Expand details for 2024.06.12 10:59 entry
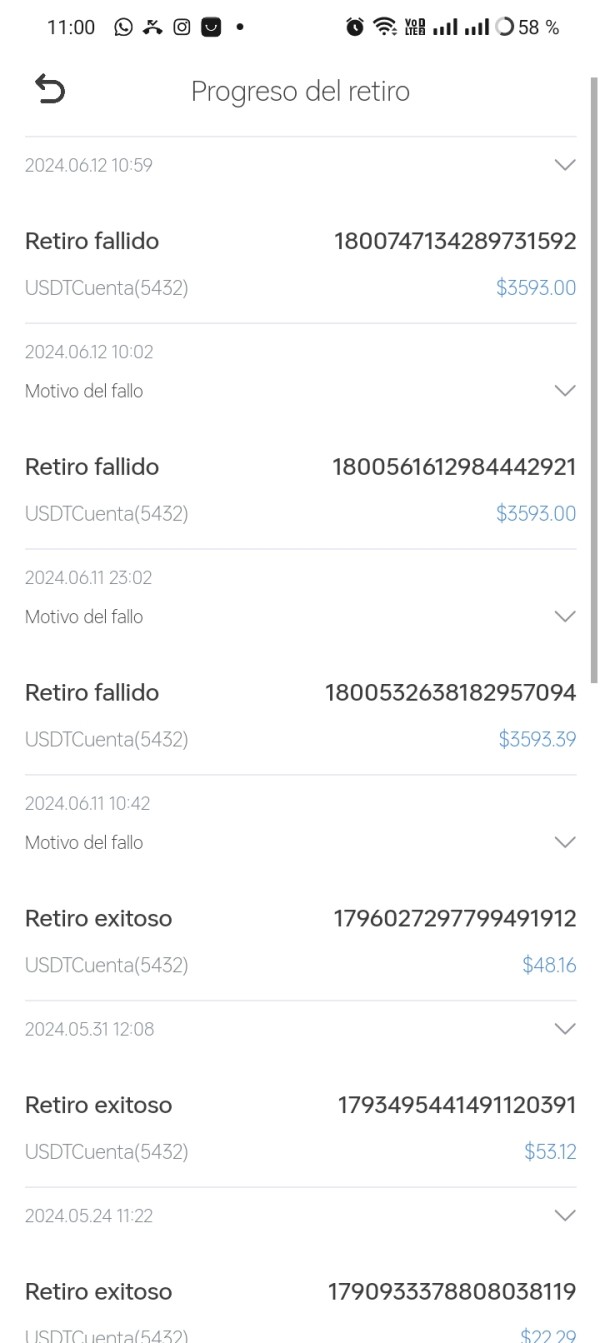600x1343 pixels. coord(564,165)
